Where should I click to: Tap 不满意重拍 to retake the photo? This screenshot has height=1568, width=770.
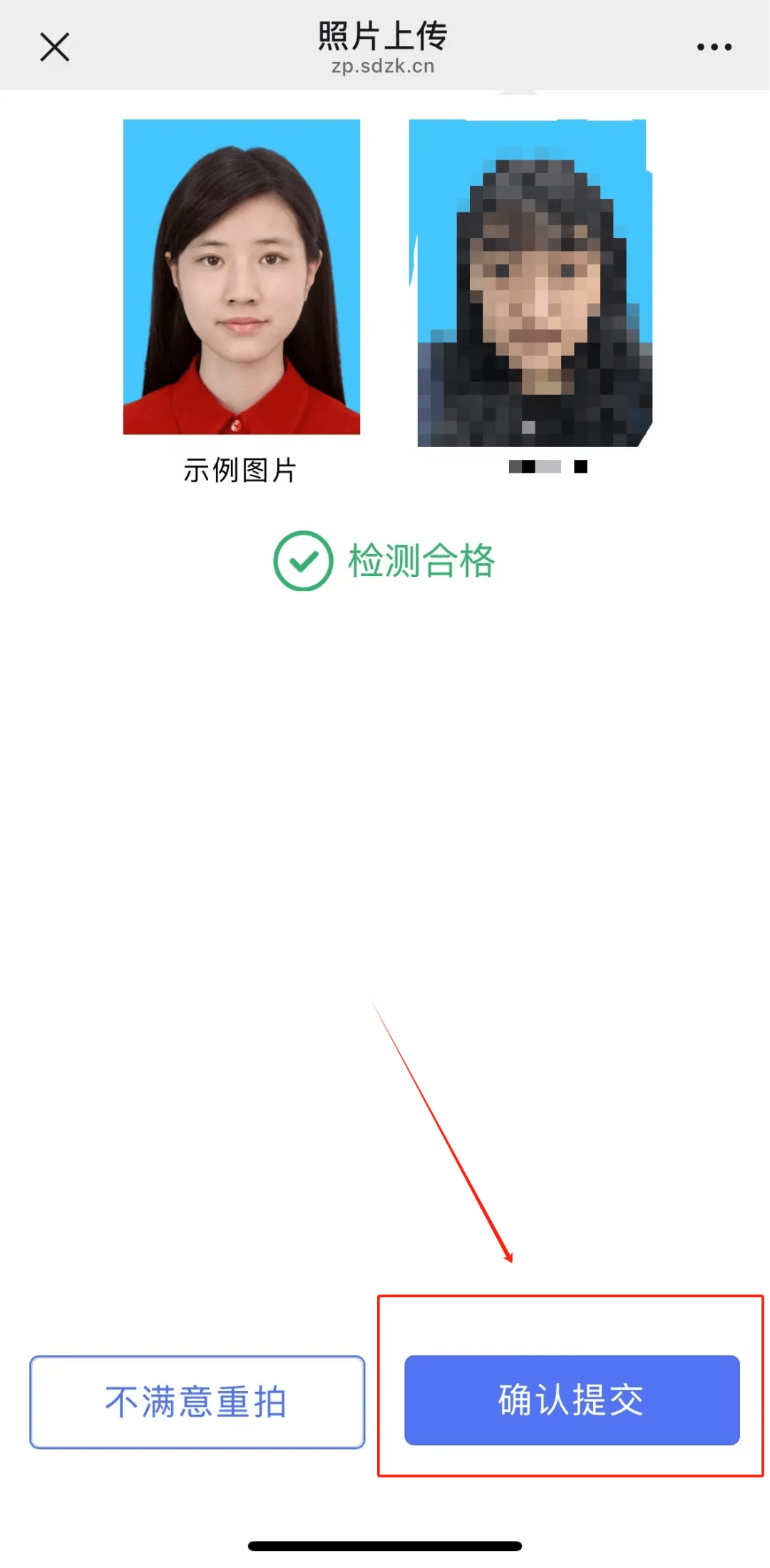[x=197, y=1402]
